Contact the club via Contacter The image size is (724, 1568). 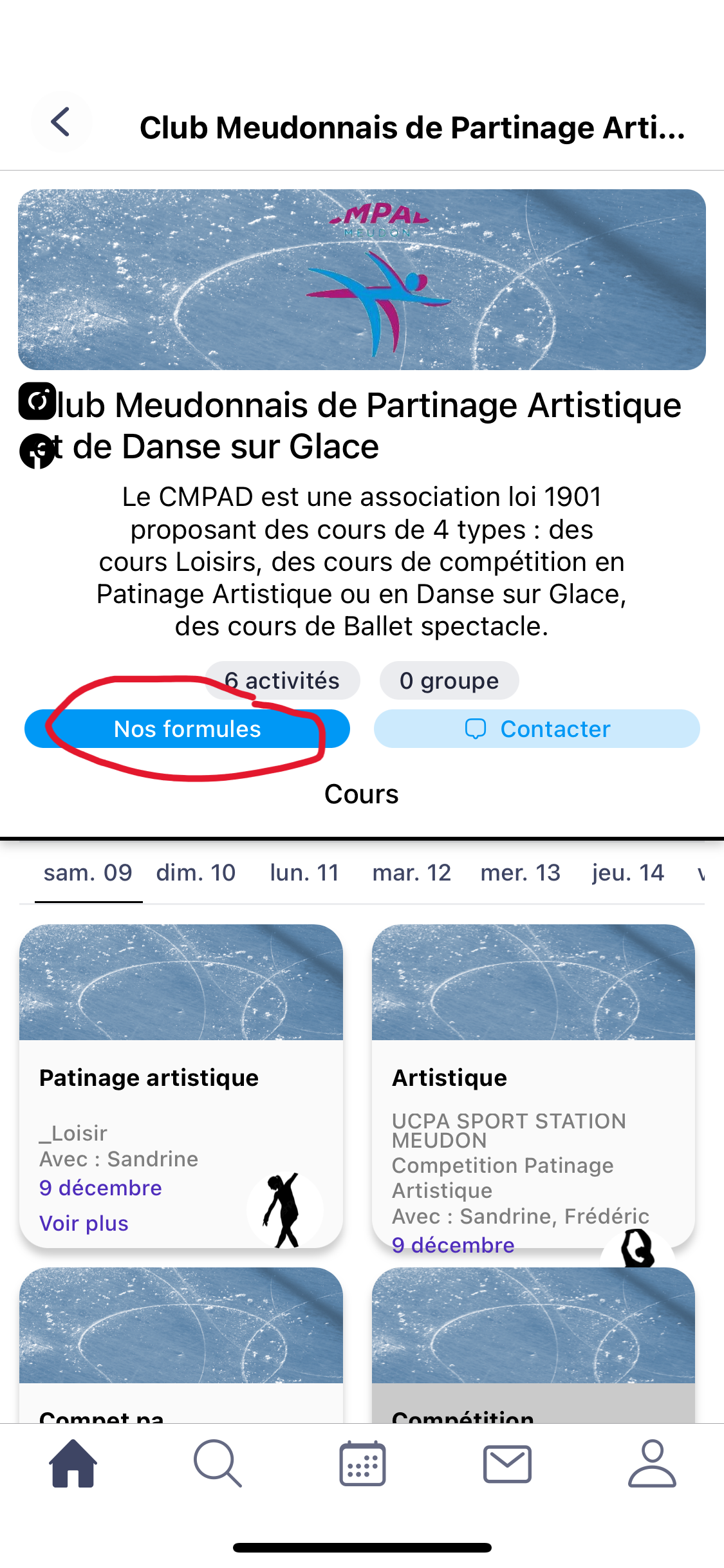(536, 729)
